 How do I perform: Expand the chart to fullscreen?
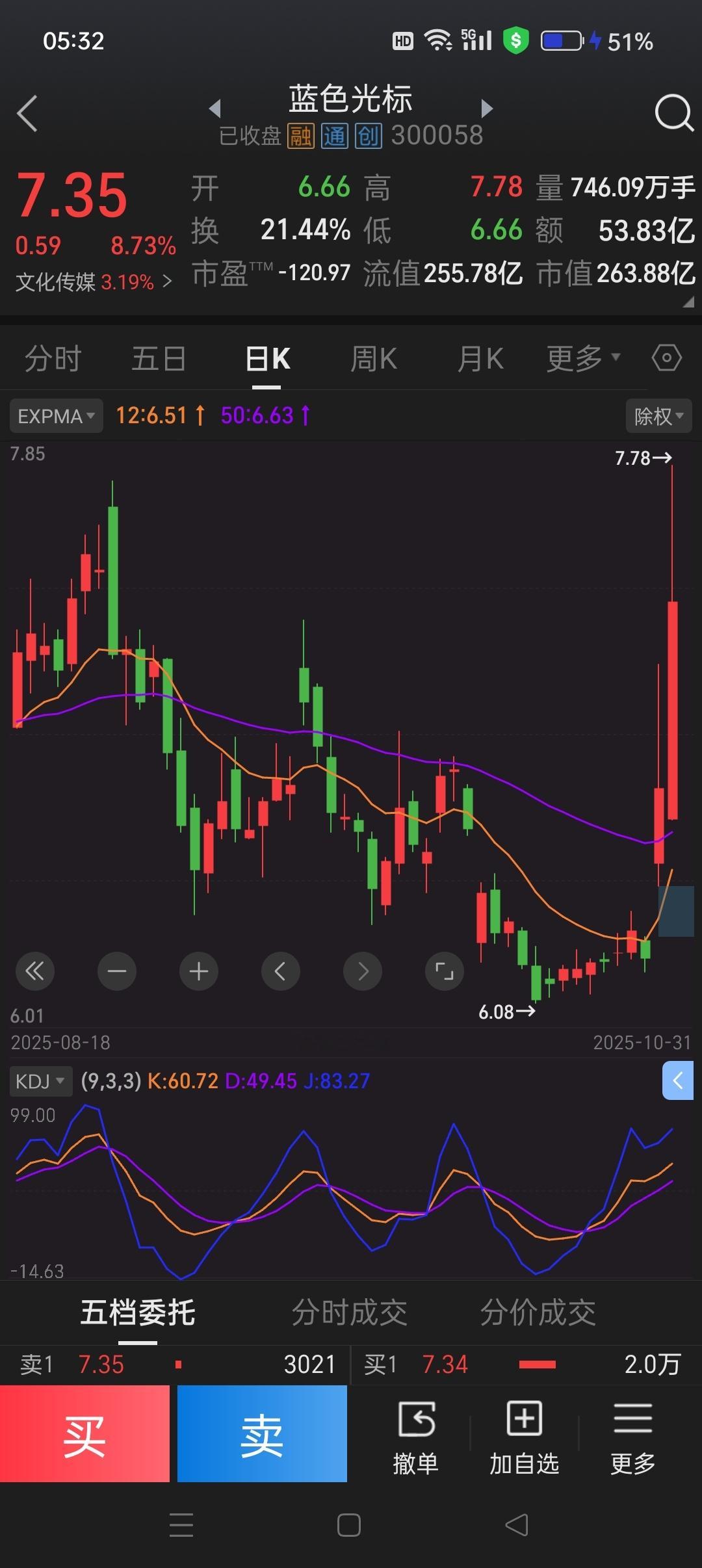445,971
